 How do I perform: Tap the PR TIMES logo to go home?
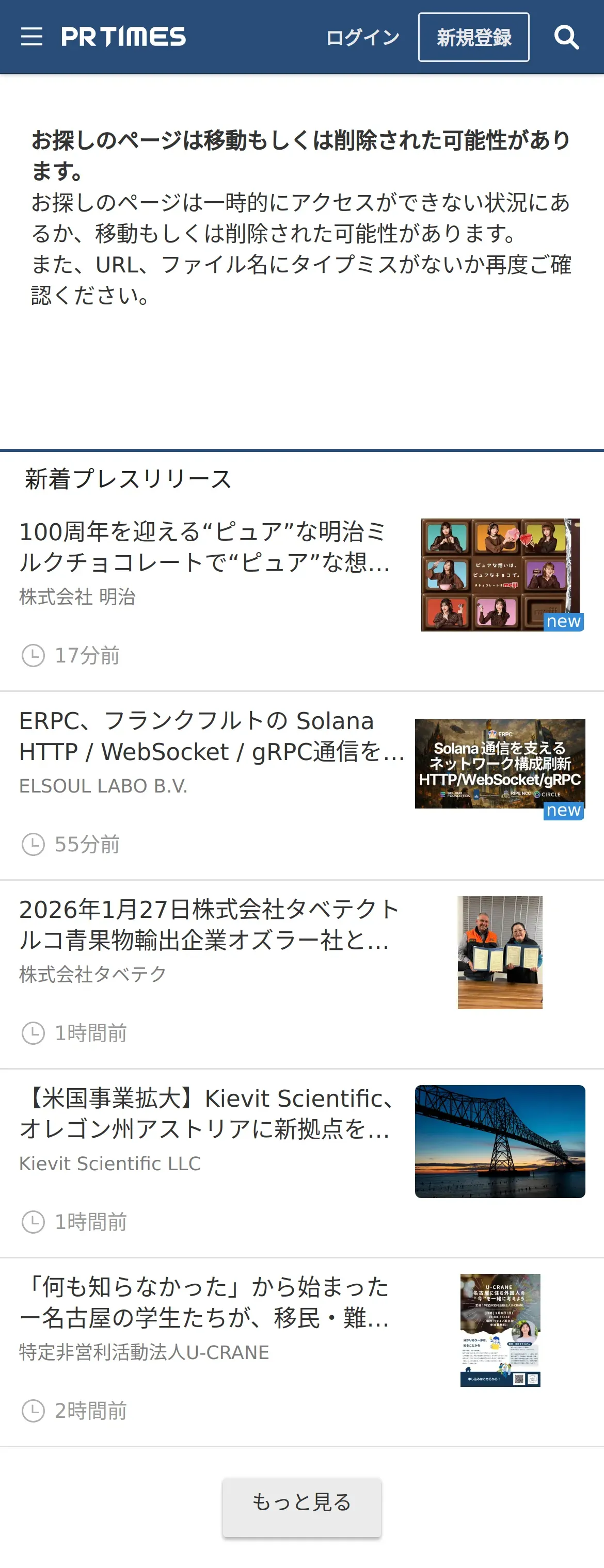pos(123,37)
